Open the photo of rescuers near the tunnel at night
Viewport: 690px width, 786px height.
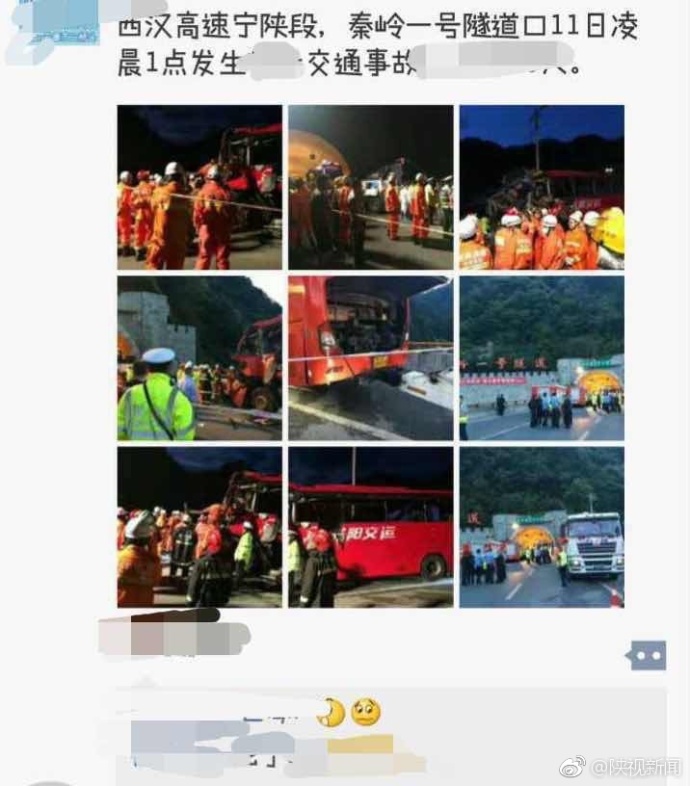370,187
